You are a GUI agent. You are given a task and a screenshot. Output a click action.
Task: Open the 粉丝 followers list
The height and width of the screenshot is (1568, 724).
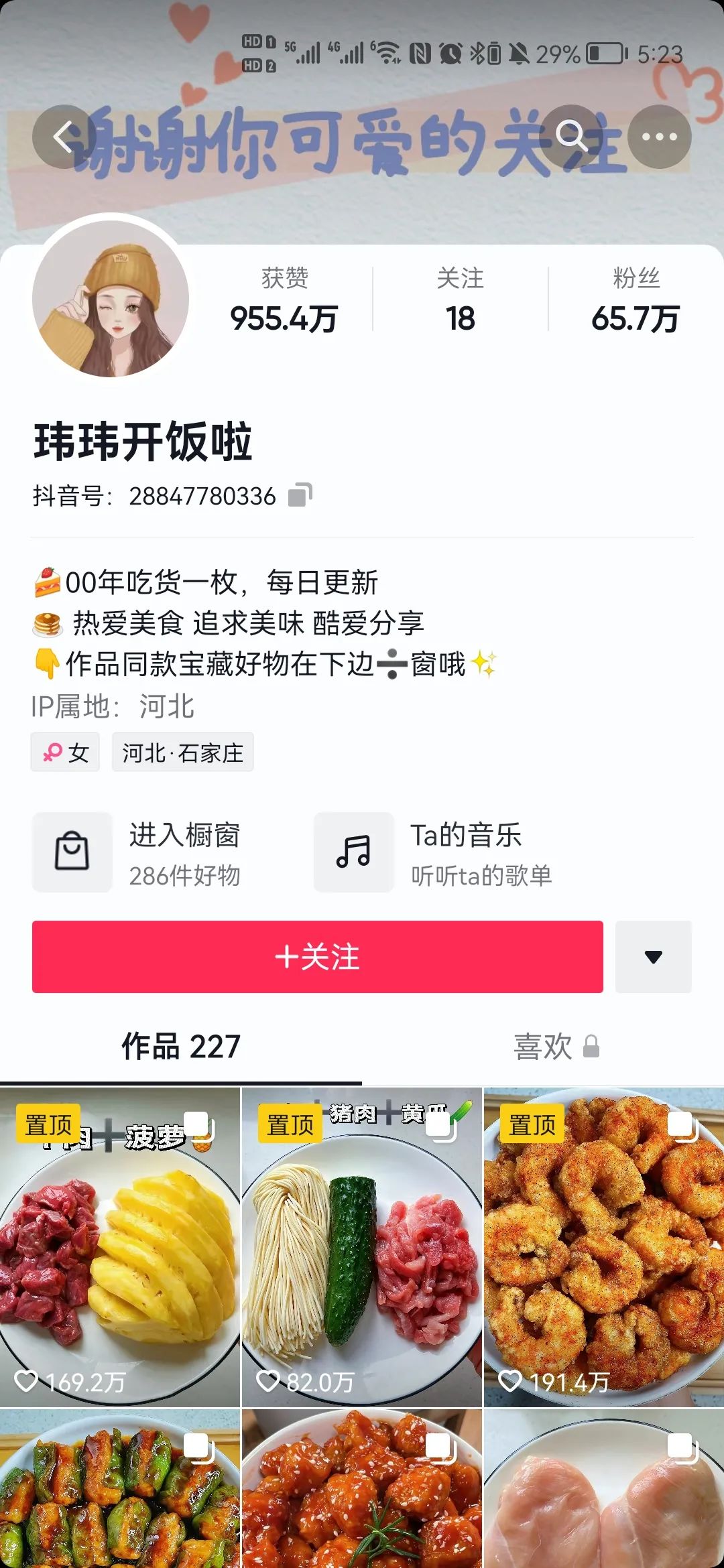pyautogui.click(x=635, y=300)
